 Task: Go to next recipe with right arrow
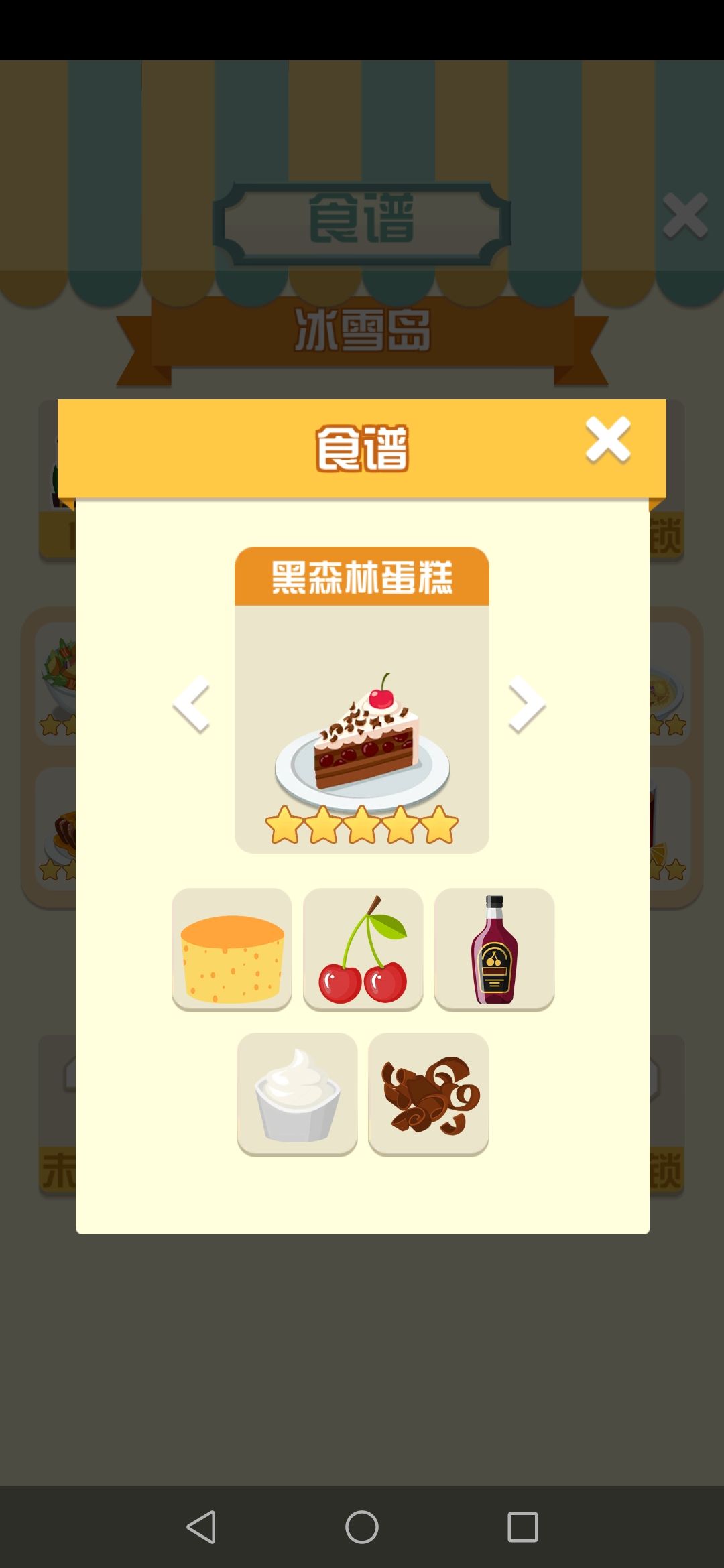click(528, 704)
